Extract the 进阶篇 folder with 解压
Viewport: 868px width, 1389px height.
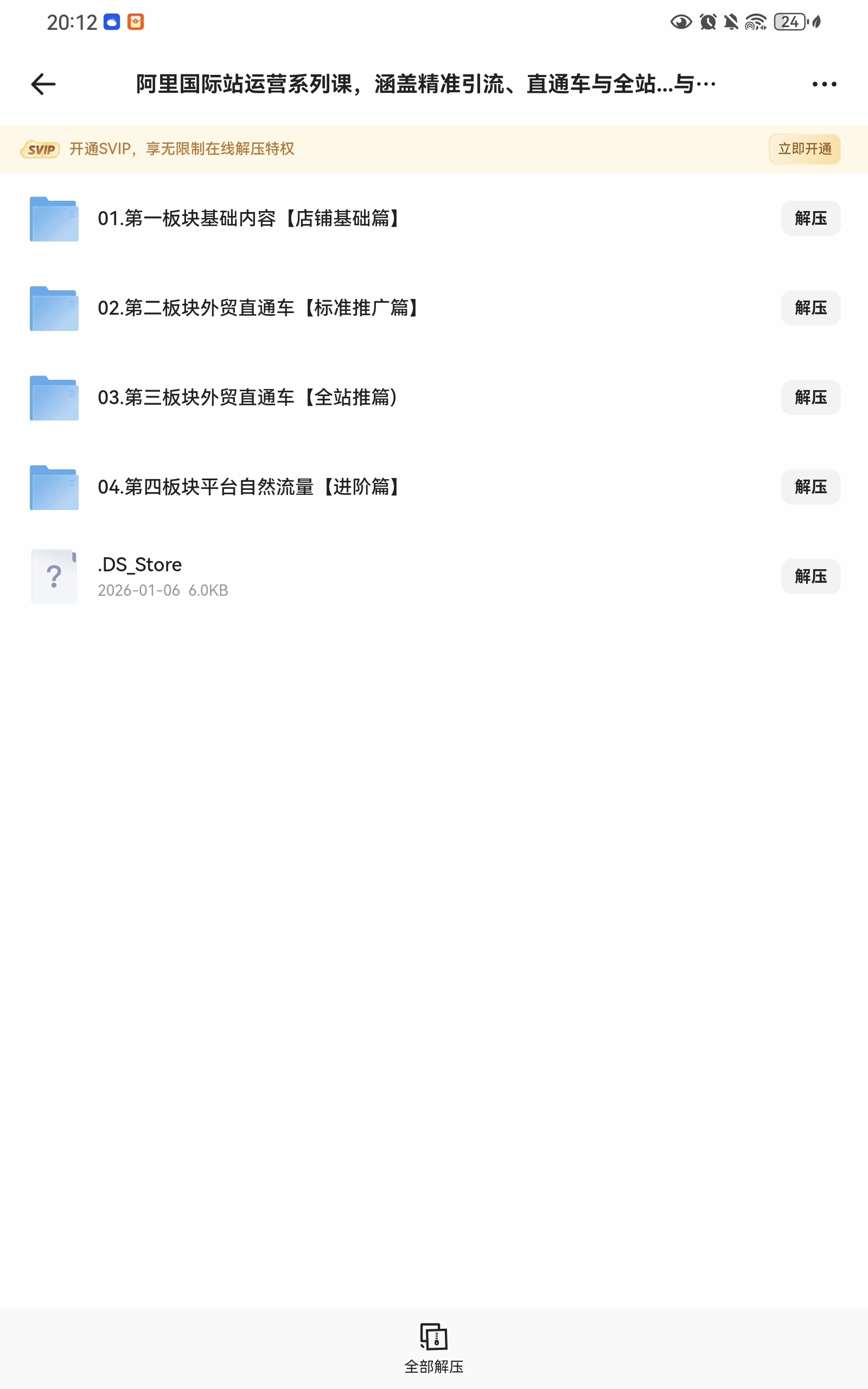pos(810,487)
